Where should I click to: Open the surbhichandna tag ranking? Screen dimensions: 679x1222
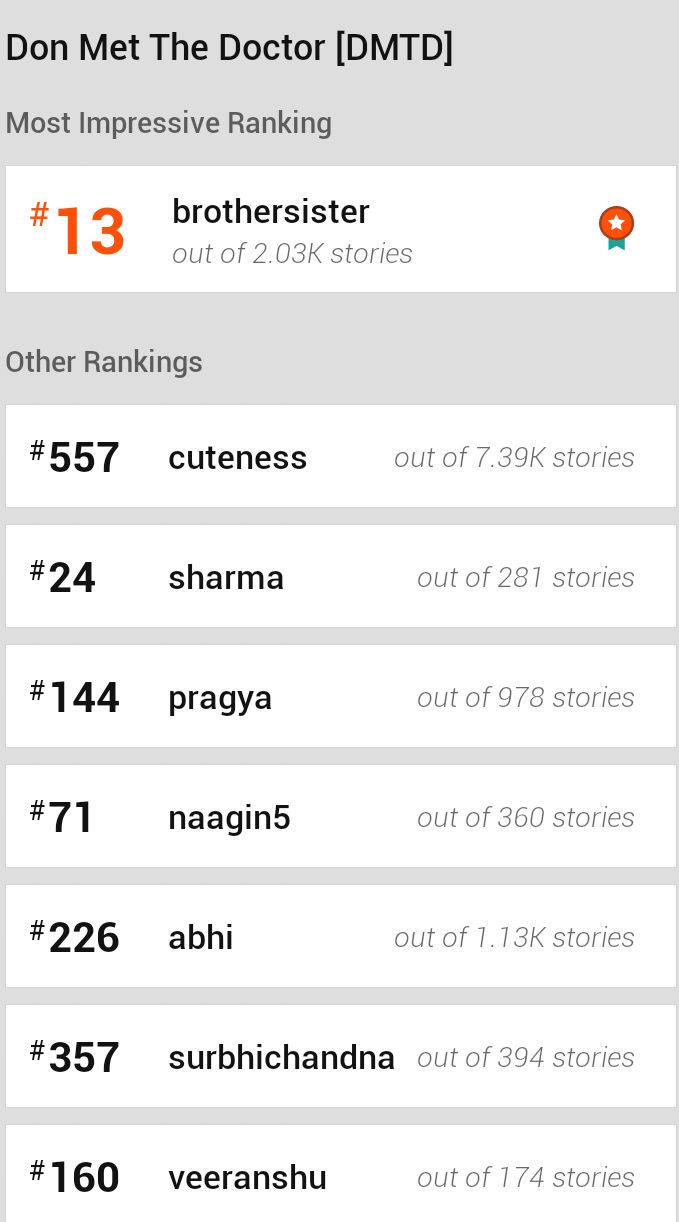(x=341, y=1056)
